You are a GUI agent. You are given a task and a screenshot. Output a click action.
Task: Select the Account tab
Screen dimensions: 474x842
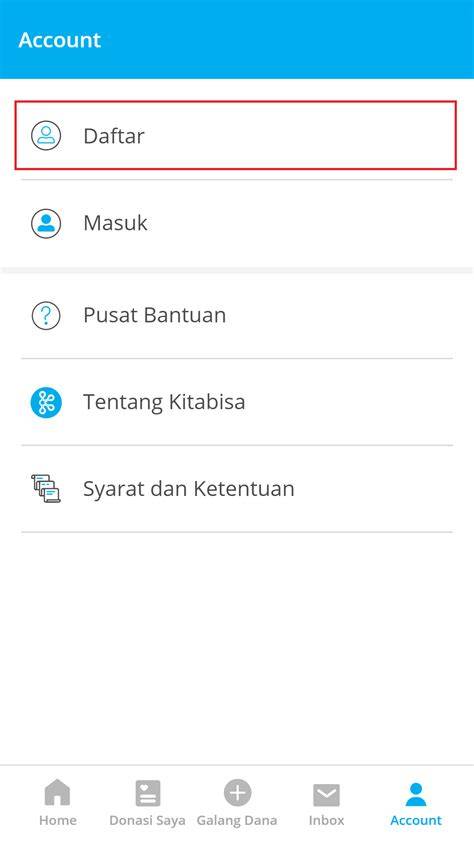(416, 803)
